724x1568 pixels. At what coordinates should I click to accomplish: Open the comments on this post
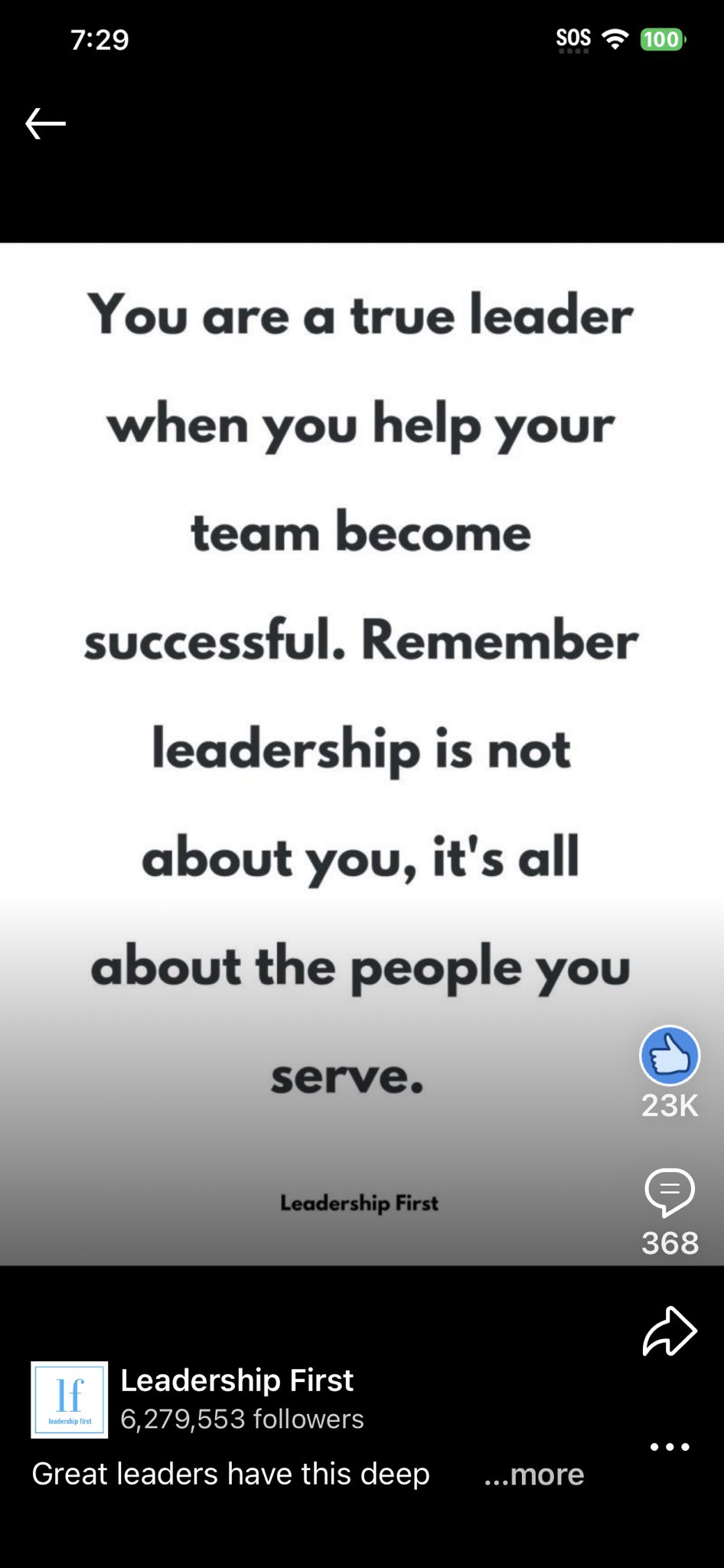(x=670, y=1192)
